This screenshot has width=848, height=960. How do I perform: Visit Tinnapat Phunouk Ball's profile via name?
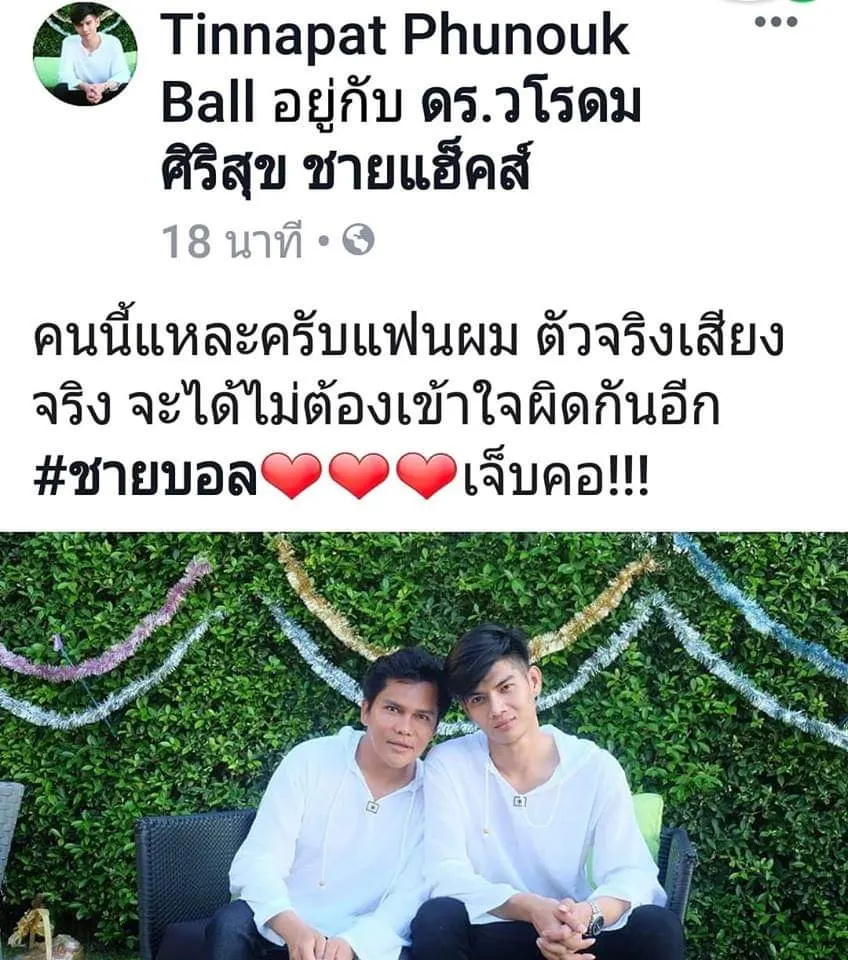395,38
